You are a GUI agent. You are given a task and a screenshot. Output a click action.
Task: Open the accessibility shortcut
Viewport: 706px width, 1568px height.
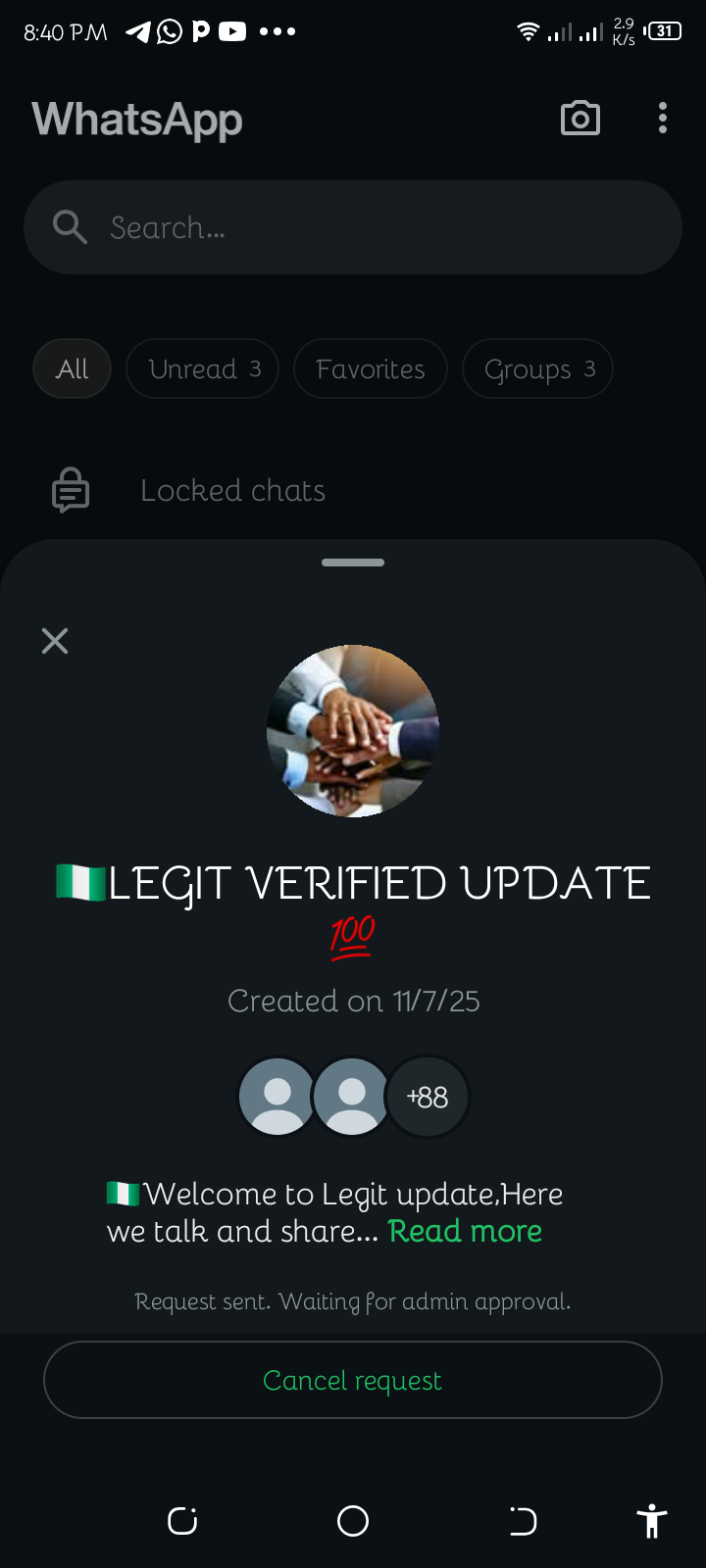tap(651, 1521)
